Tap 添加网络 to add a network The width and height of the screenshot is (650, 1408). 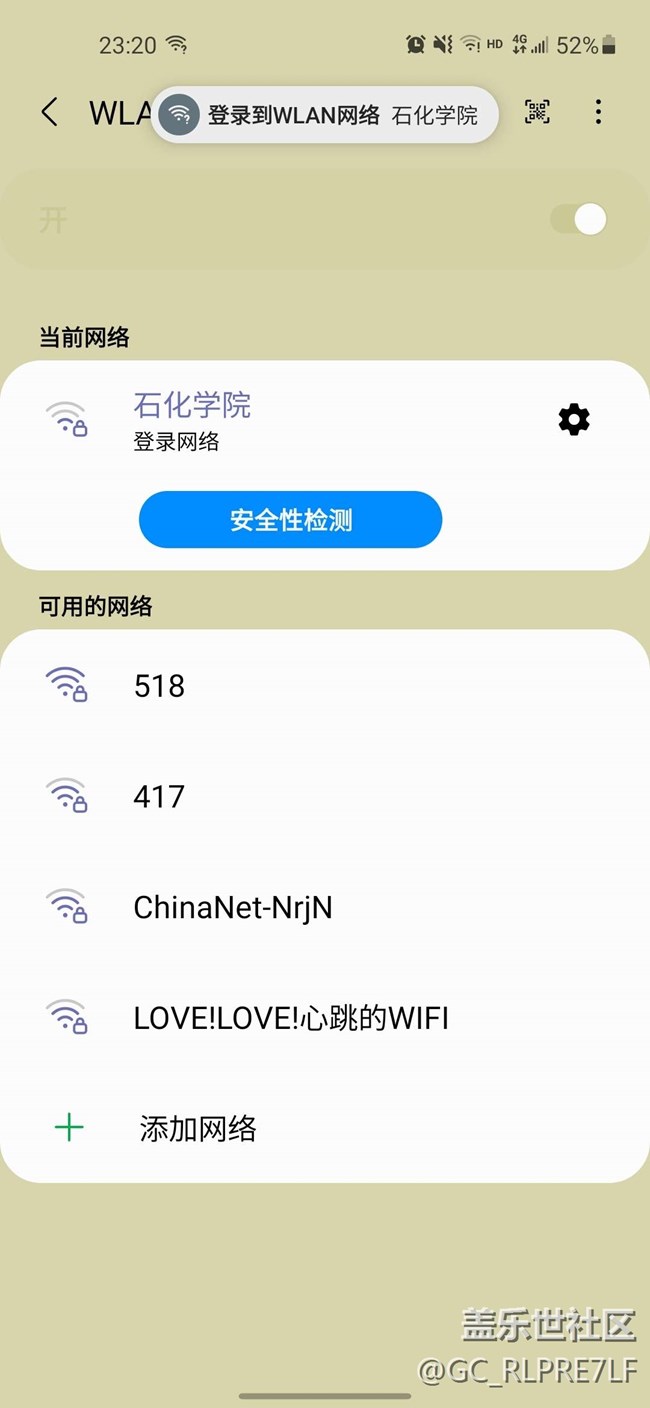point(198,1129)
